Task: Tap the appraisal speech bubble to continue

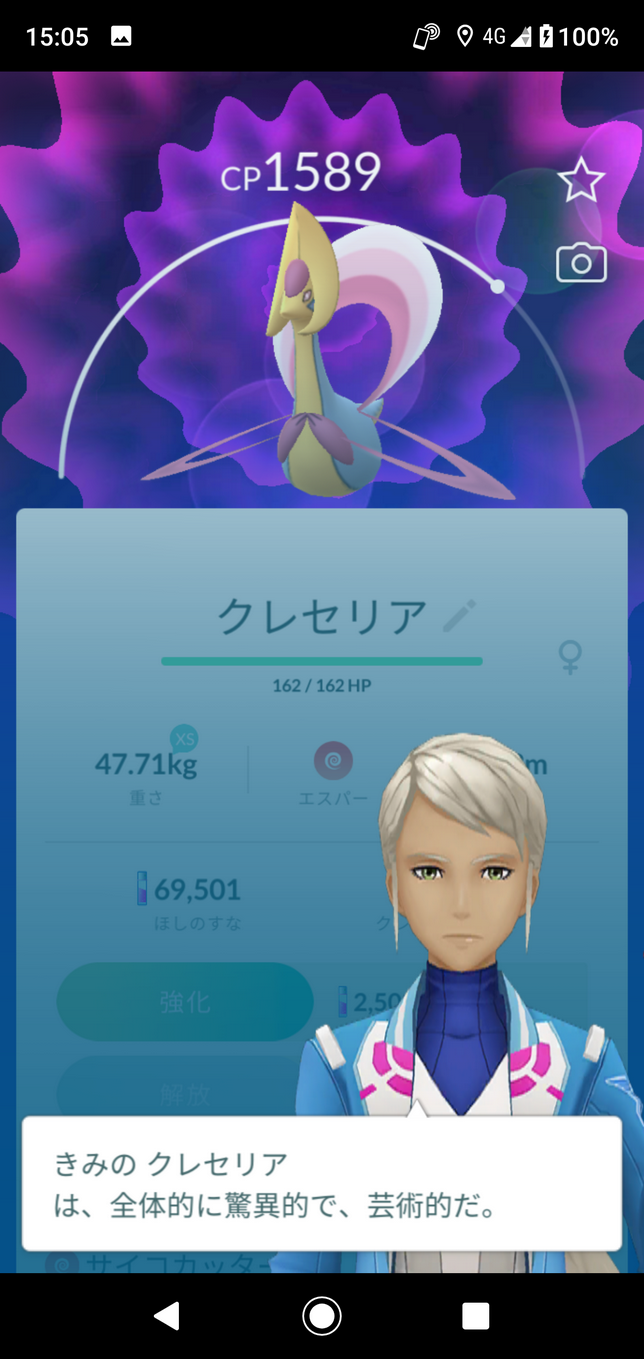Action: coord(321,1183)
